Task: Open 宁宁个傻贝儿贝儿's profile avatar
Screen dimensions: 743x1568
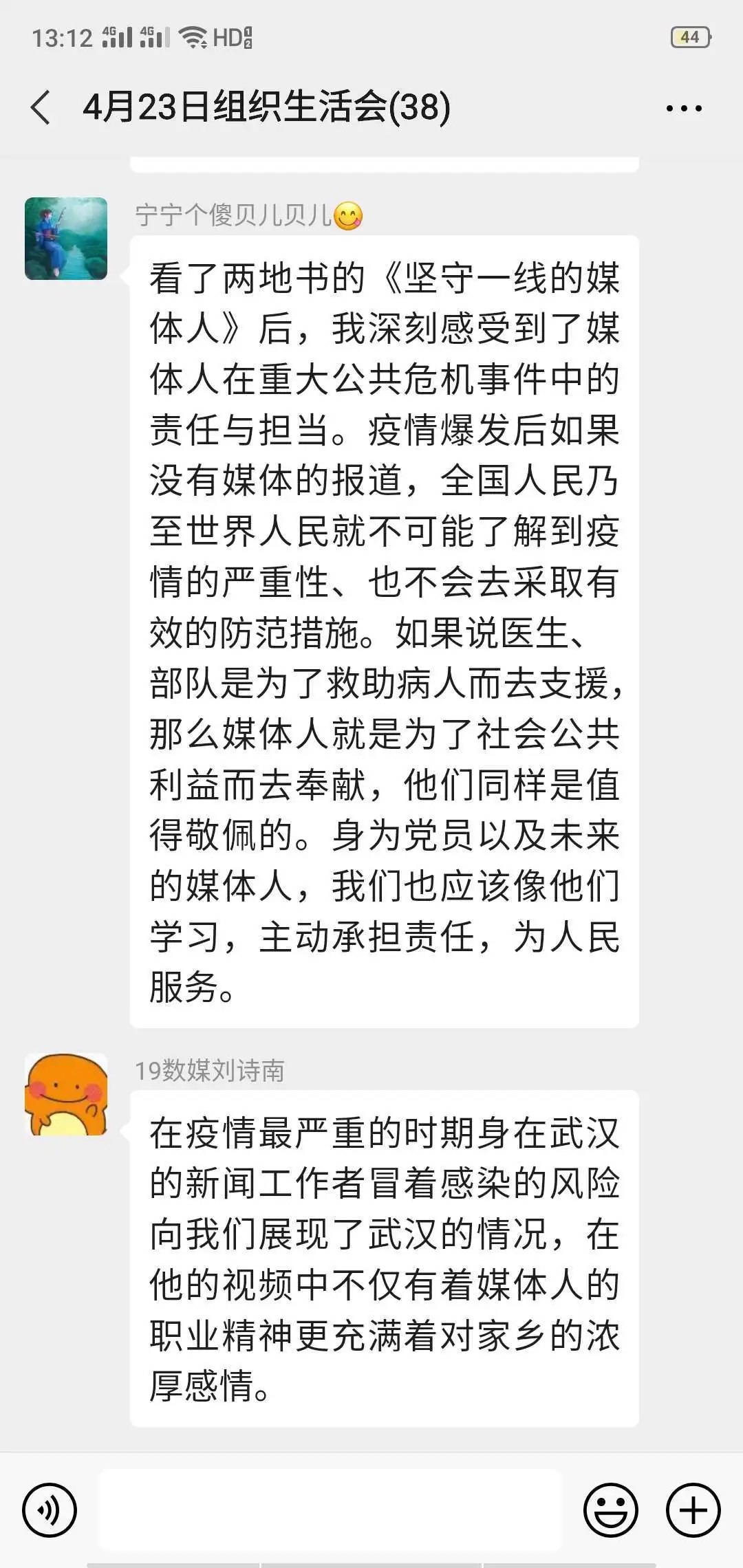Action: tap(66, 239)
